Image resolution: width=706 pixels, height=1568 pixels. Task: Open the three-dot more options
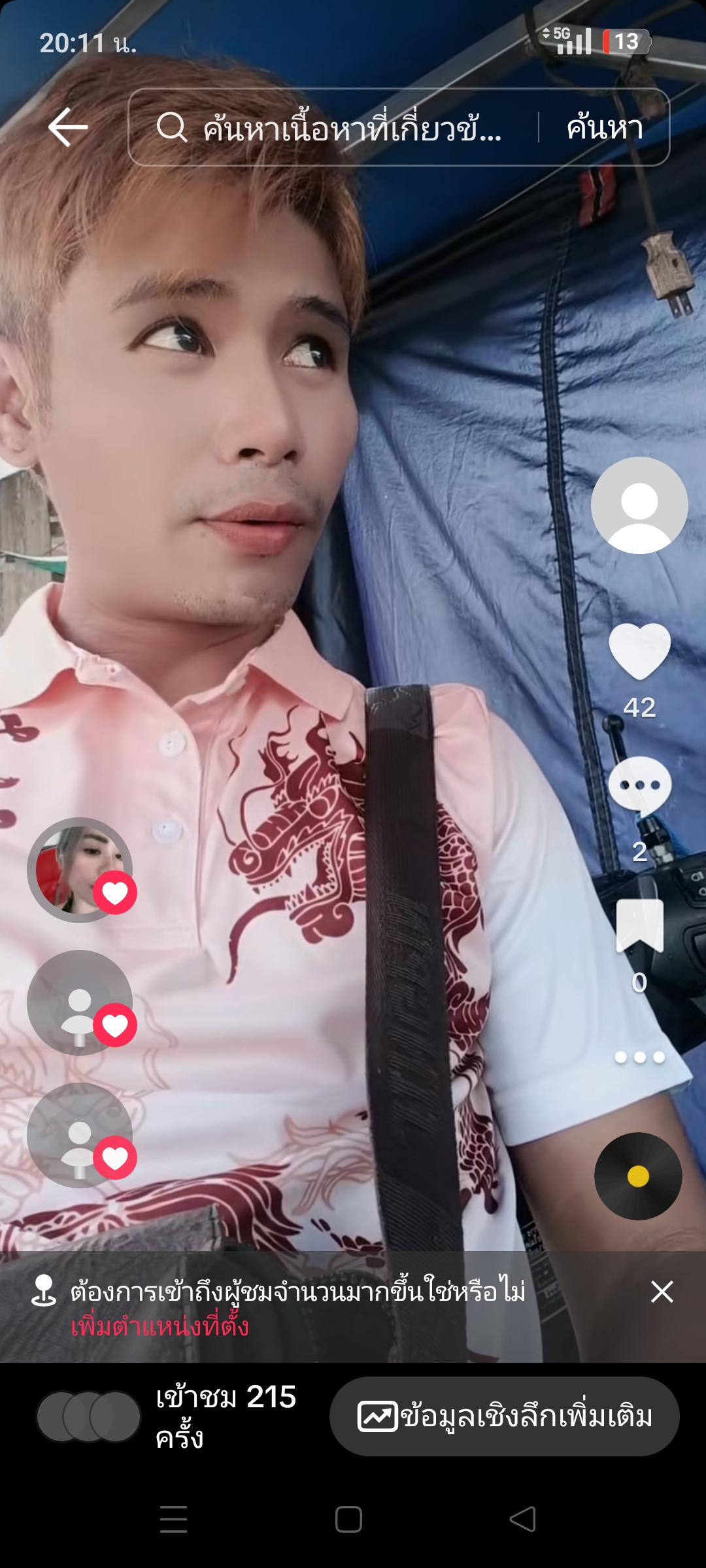click(639, 1057)
